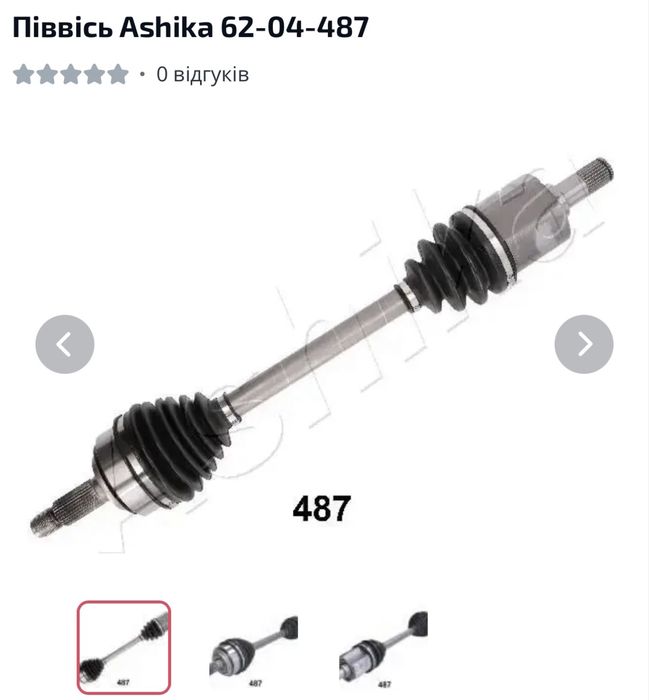Go to the next product photo

(x=584, y=344)
